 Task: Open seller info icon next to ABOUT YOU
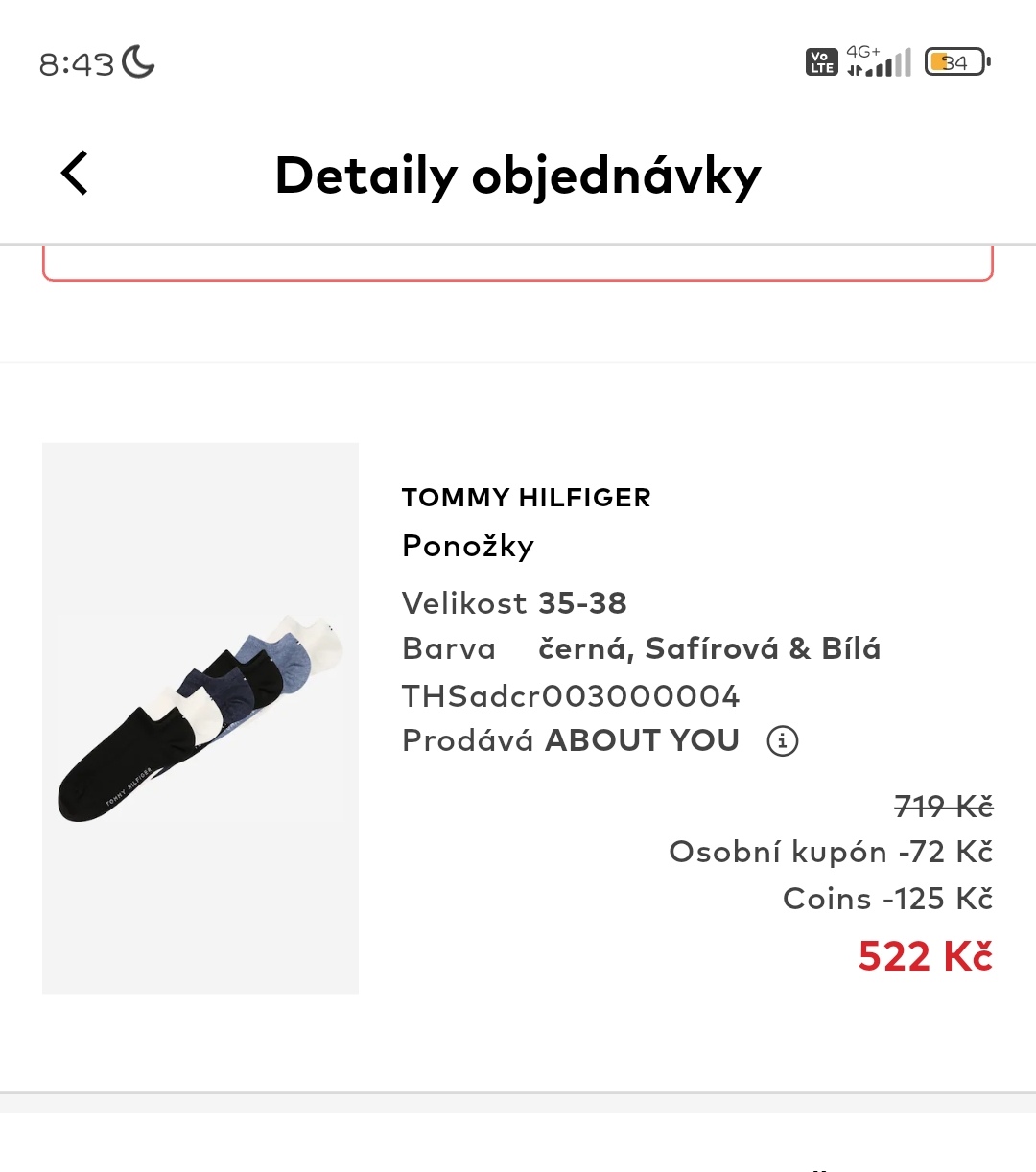point(783,740)
